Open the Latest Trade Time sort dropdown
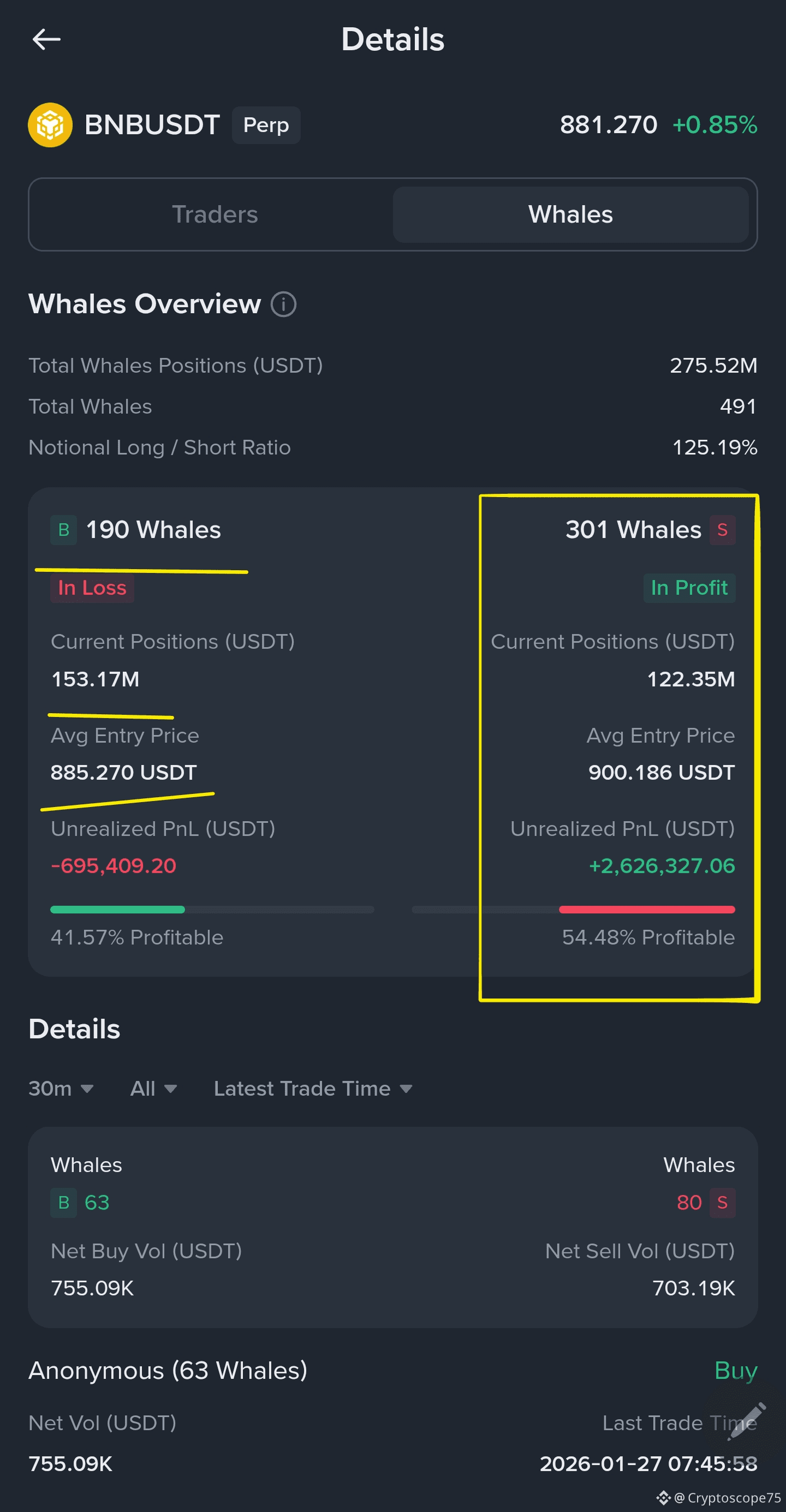 pyautogui.click(x=312, y=1089)
